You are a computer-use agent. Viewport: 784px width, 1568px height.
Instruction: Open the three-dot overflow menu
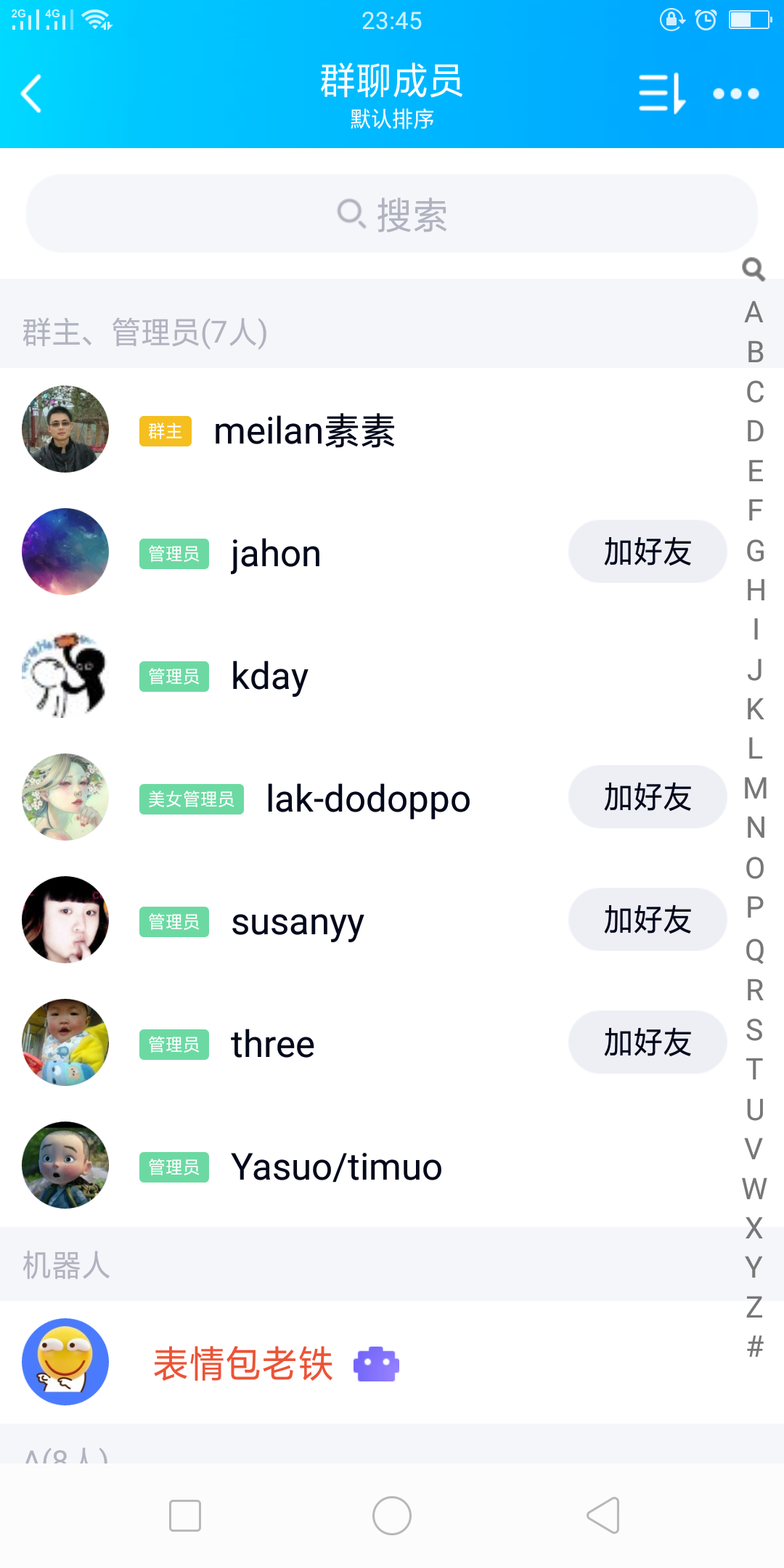coord(735,94)
